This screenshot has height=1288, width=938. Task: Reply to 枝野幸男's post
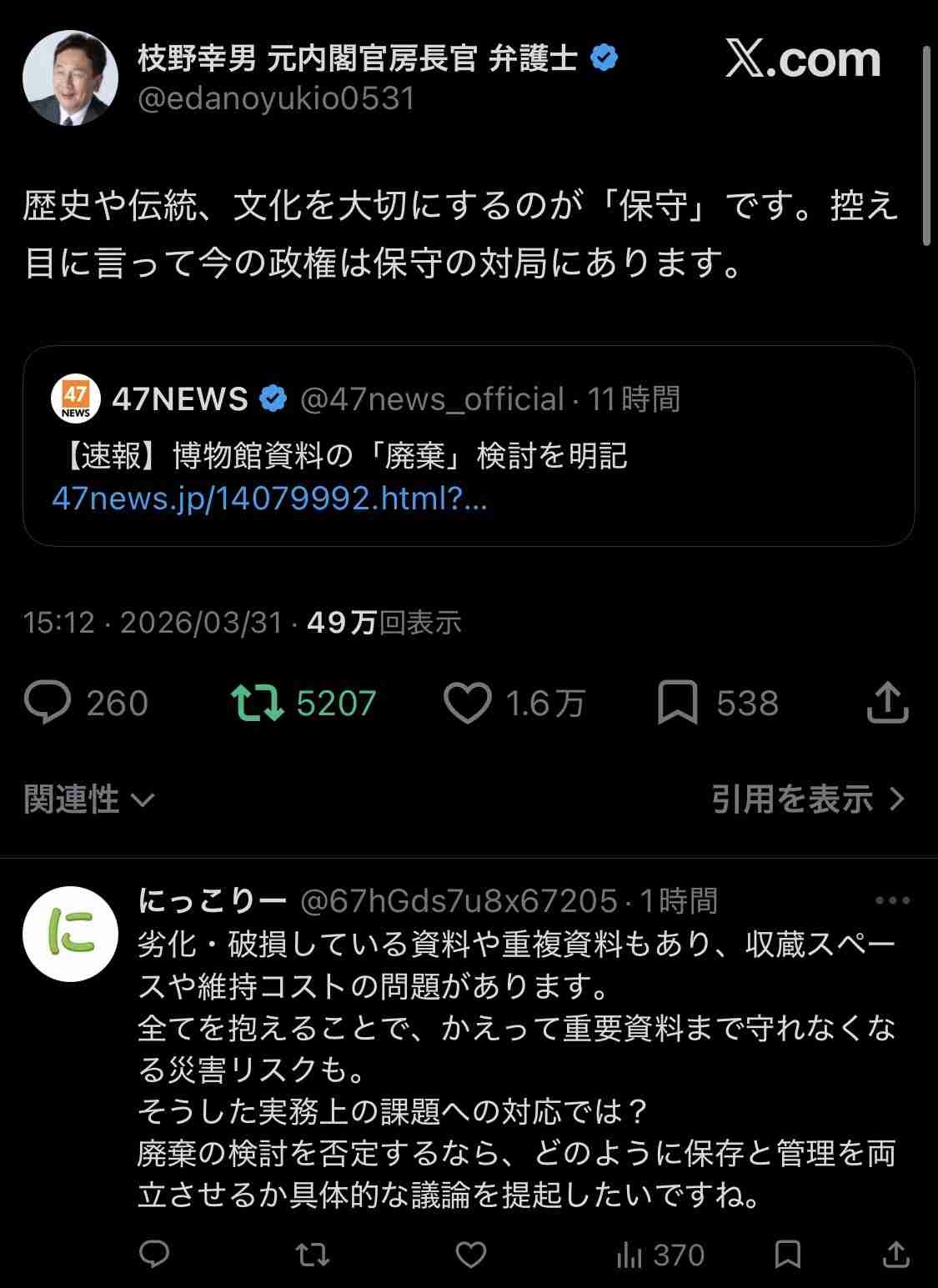[x=48, y=703]
